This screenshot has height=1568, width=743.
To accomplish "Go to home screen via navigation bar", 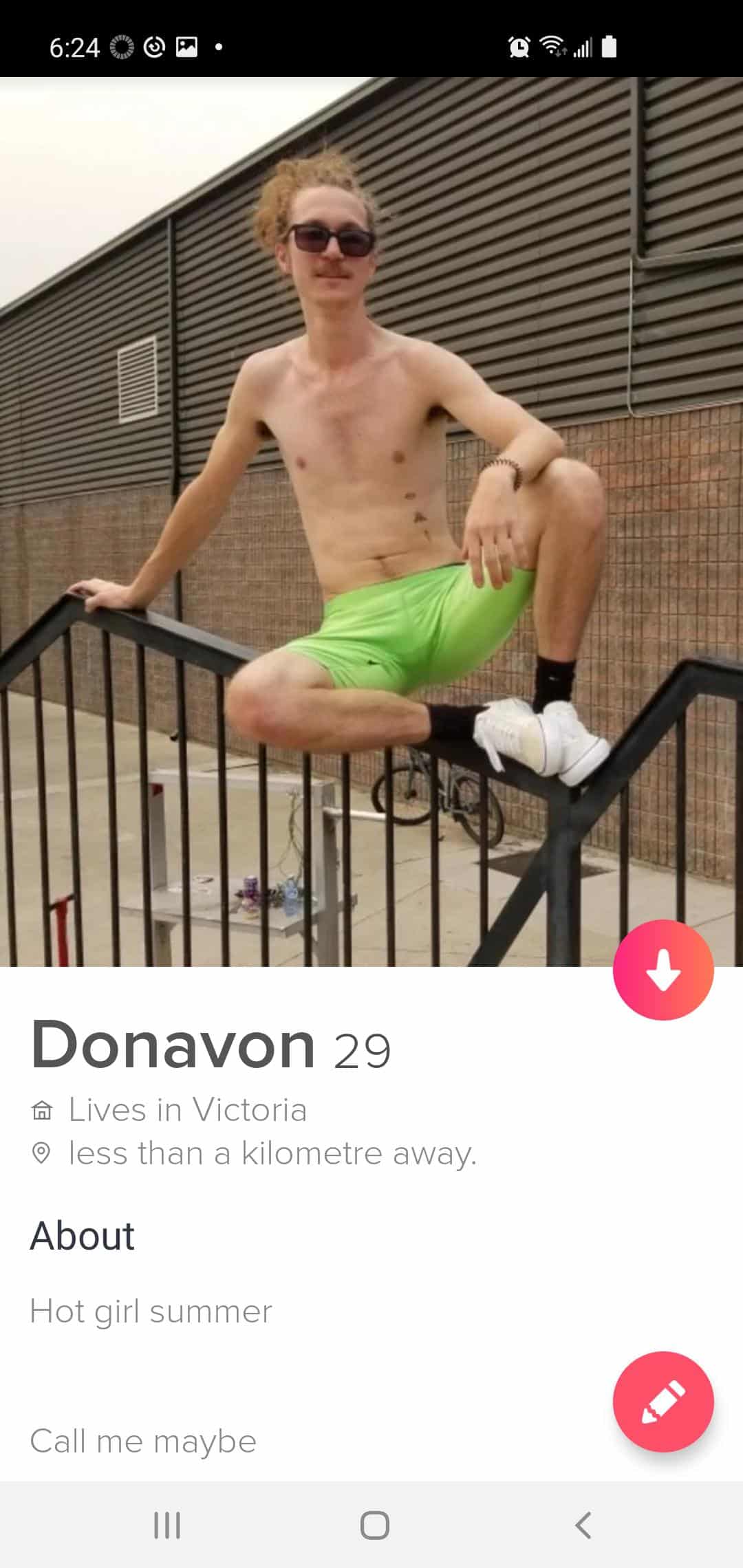I will coord(374,1525).
